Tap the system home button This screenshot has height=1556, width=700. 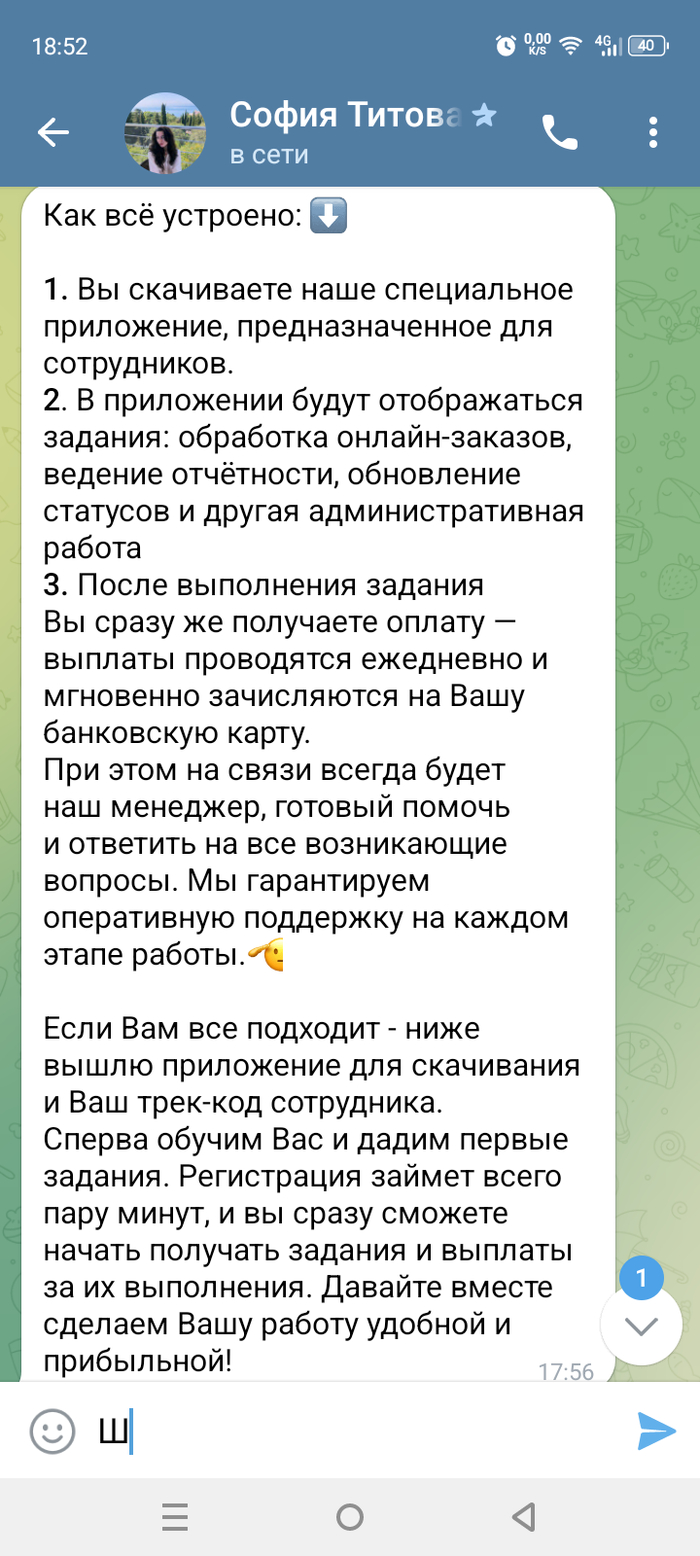coord(350,1518)
